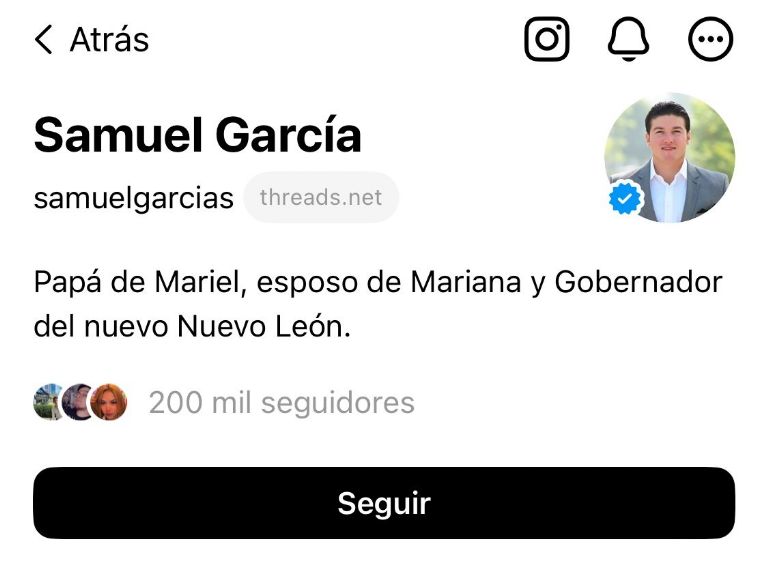This screenshot has height=582, width=768.
Task: Follow Samuel García with Seguir
Action: click(384, 503)
